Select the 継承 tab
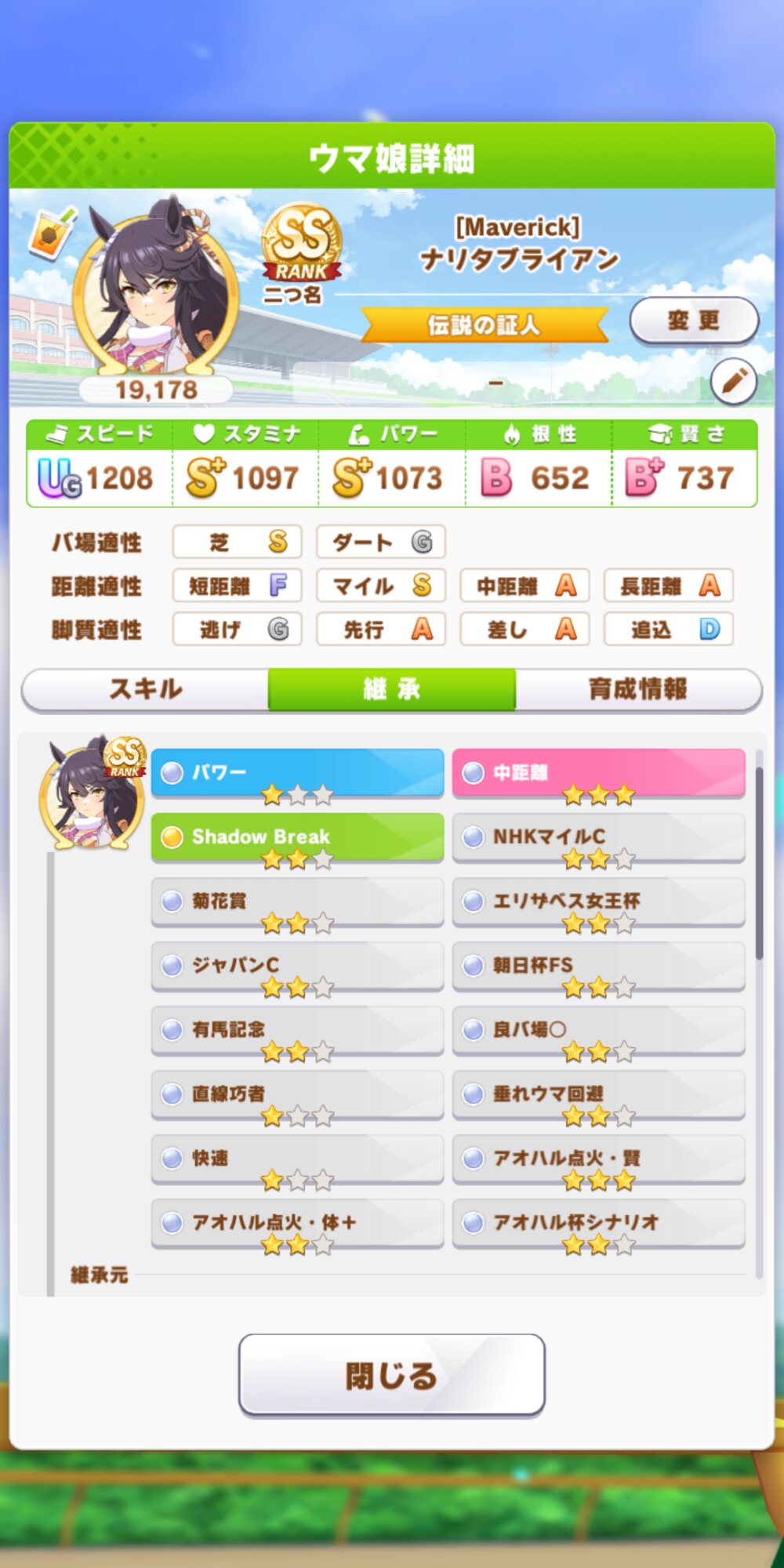This screenshot has height=1568, width=784. click(x=392, y=689)
